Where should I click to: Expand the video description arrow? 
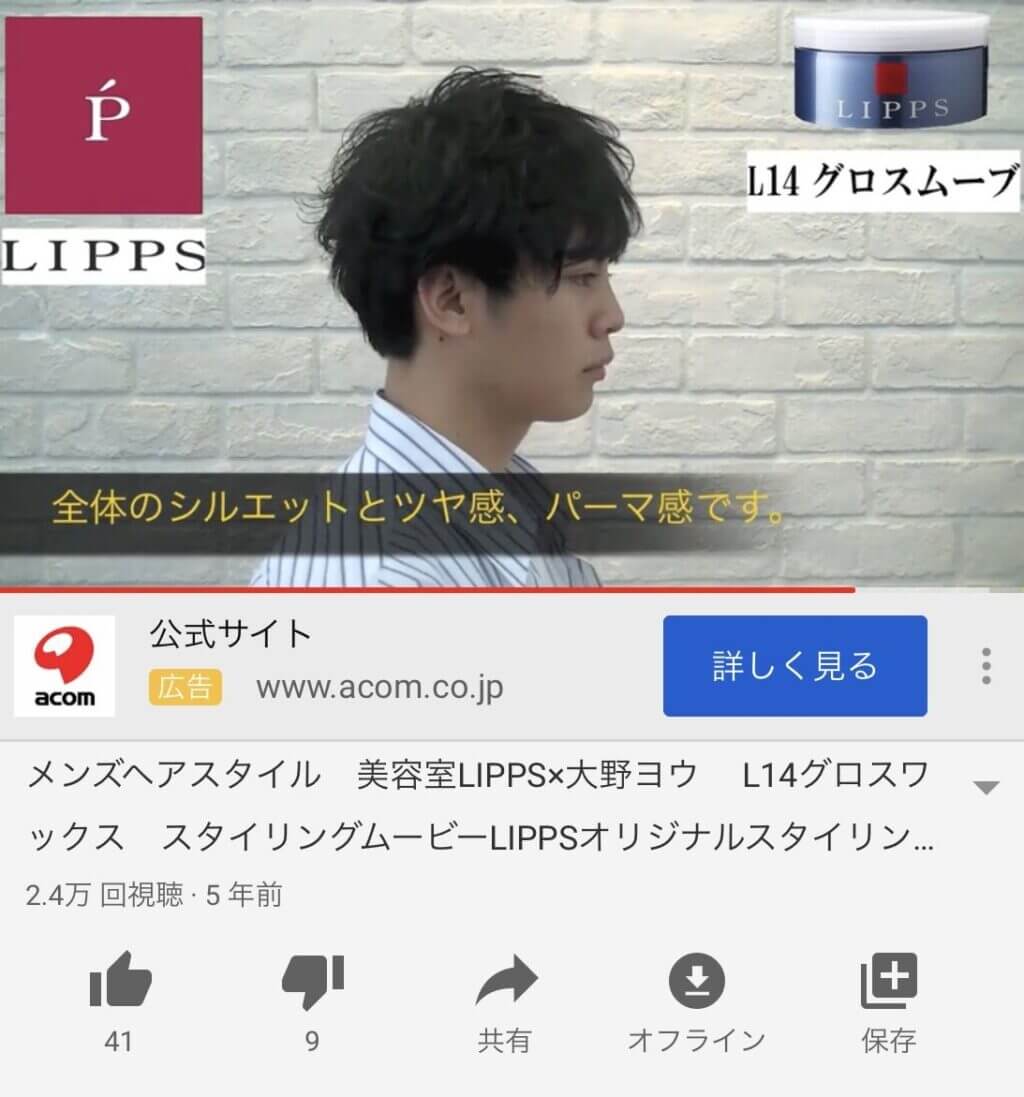click(986, 788)
